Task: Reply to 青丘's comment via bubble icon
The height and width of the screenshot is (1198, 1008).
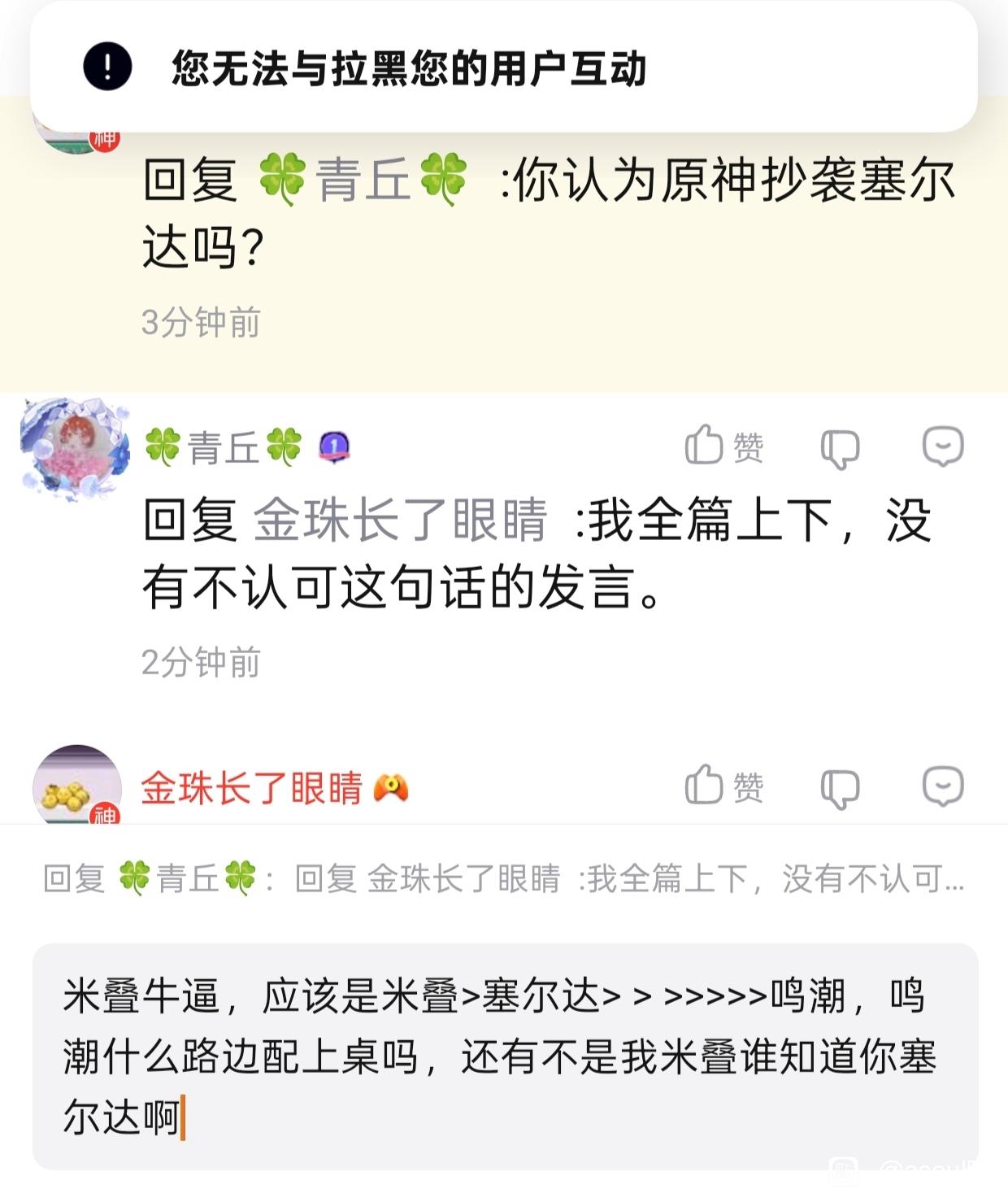Action: 943,446
